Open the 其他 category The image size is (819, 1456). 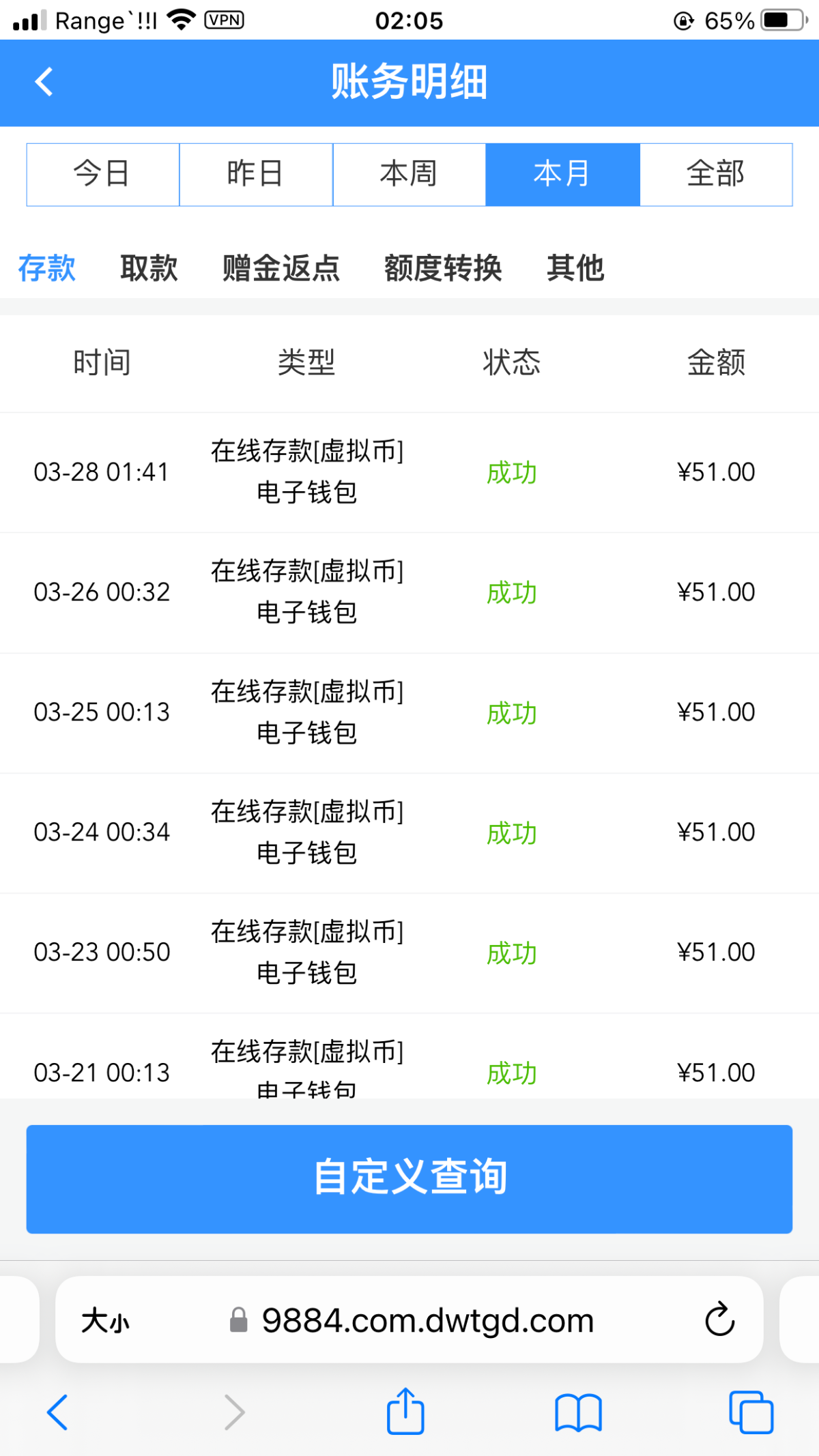pyautogui.click(x=575, y=267)
